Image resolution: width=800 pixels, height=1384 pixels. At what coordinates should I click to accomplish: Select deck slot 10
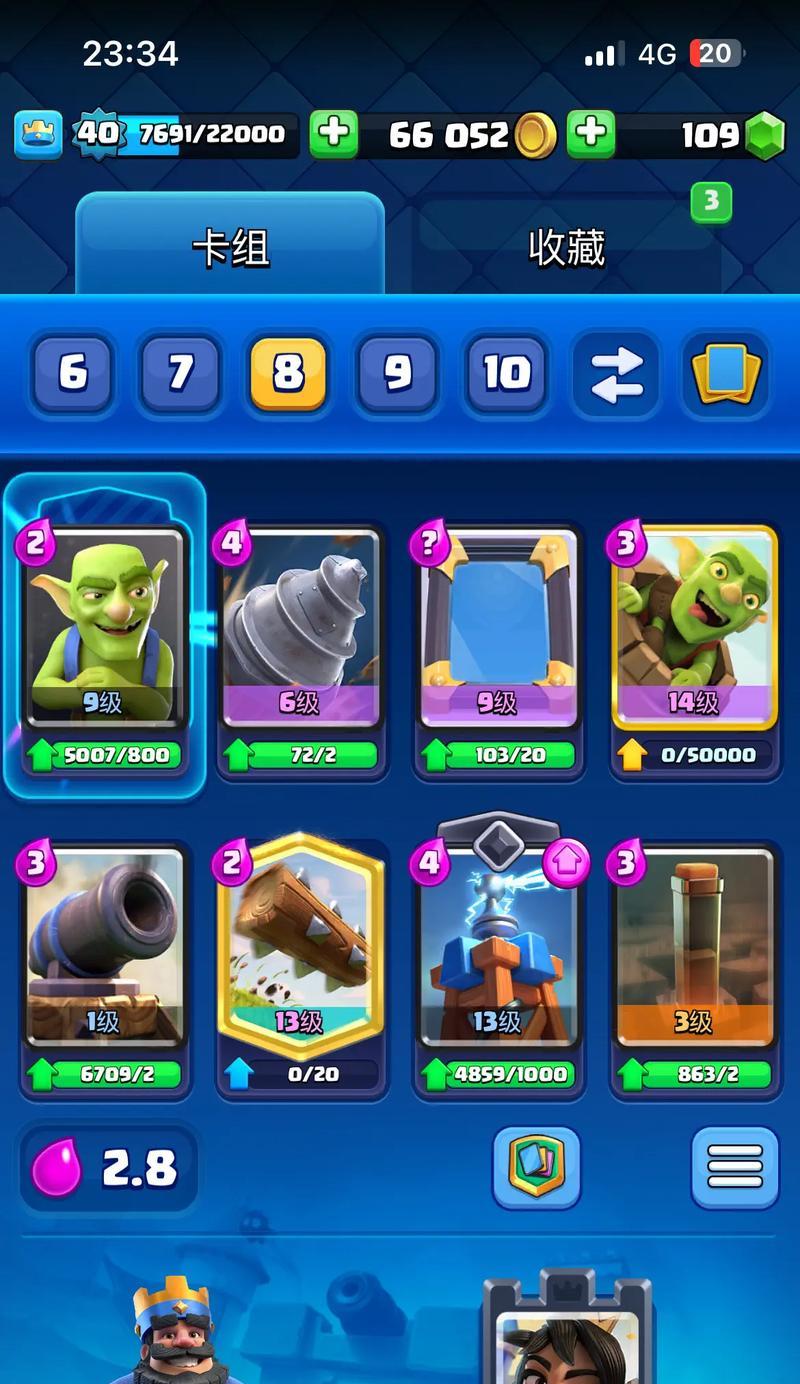tap(506, 374)
